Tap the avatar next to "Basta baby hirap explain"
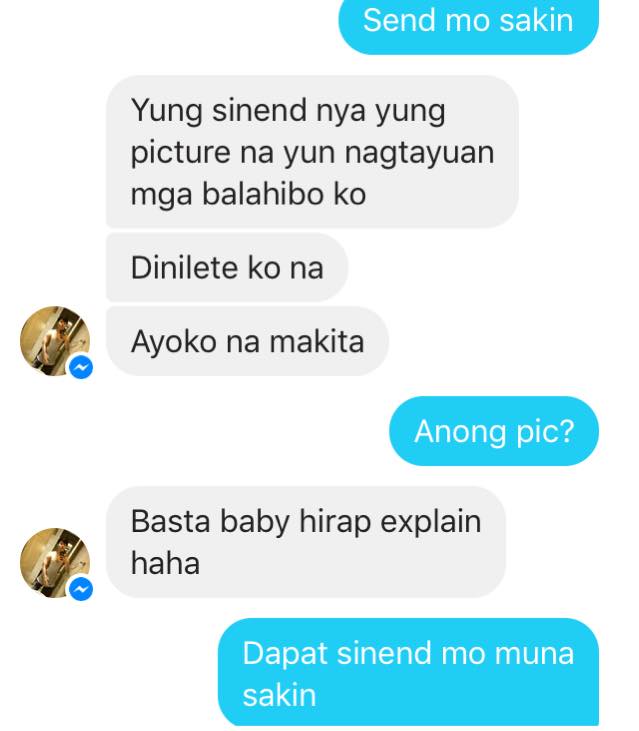The height and width of the screenshot is (731, 639). [54, 563]
